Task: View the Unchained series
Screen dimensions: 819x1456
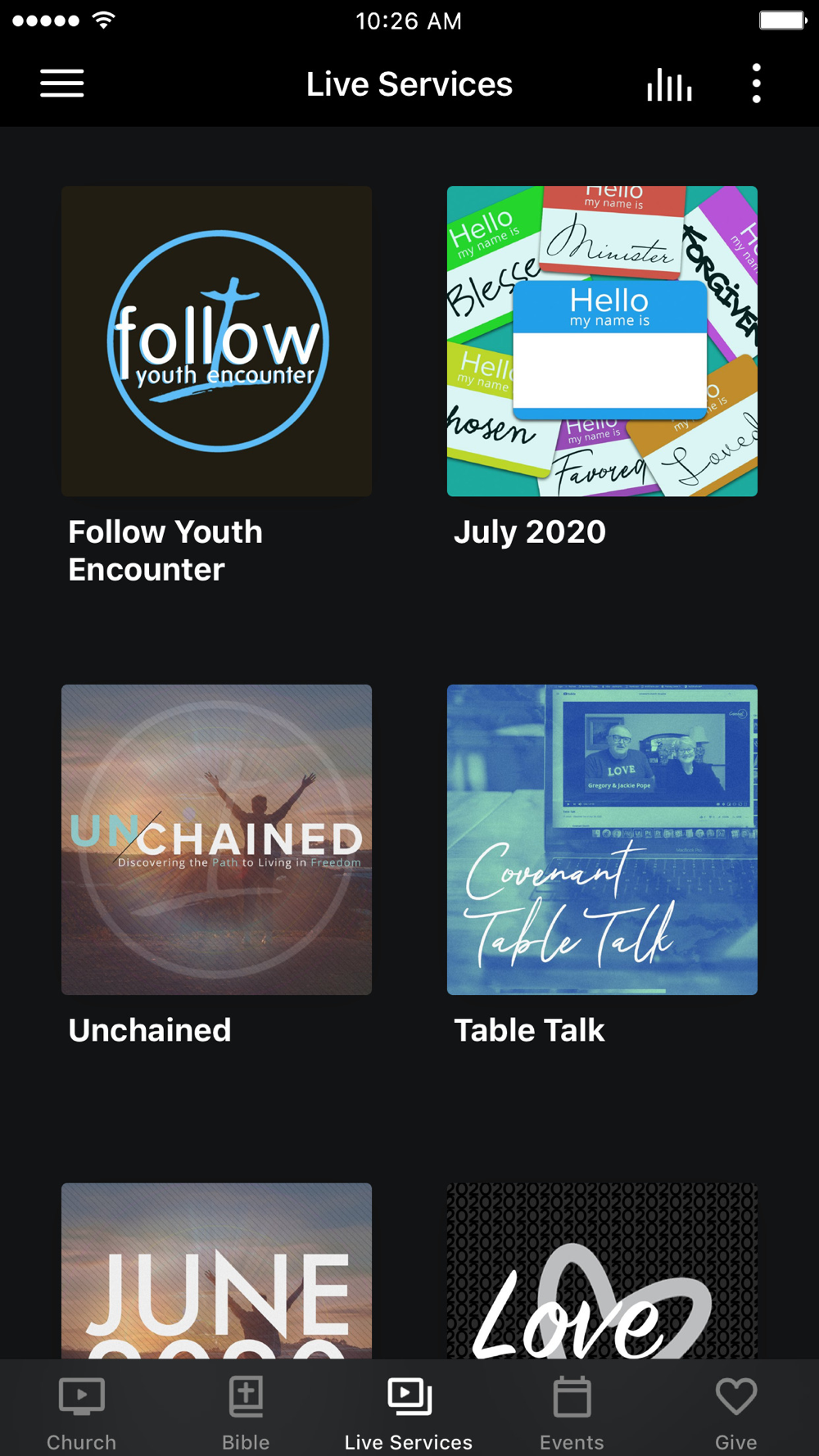Action: [x=216, y=839]
